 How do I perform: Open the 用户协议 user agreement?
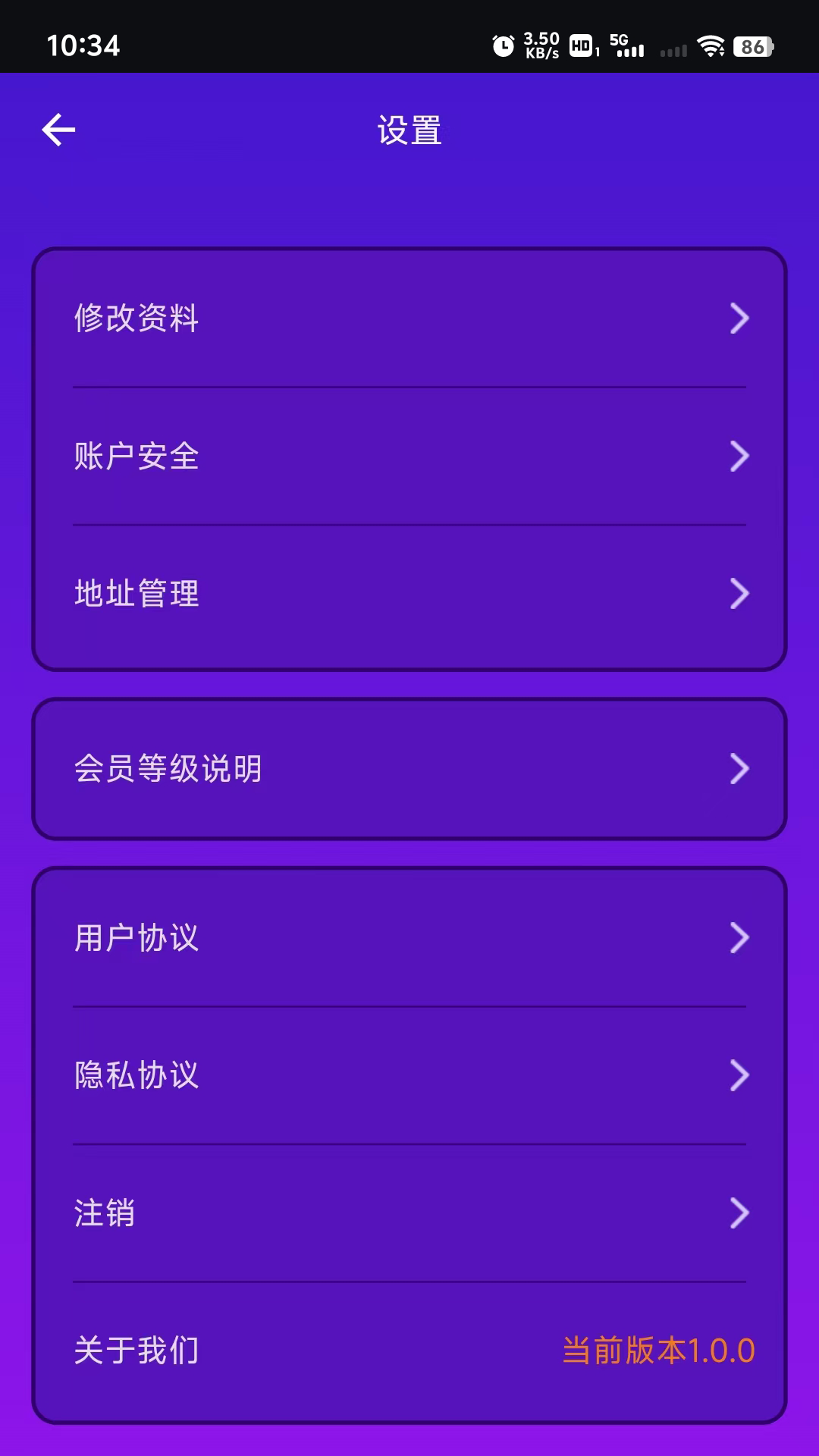409,938
